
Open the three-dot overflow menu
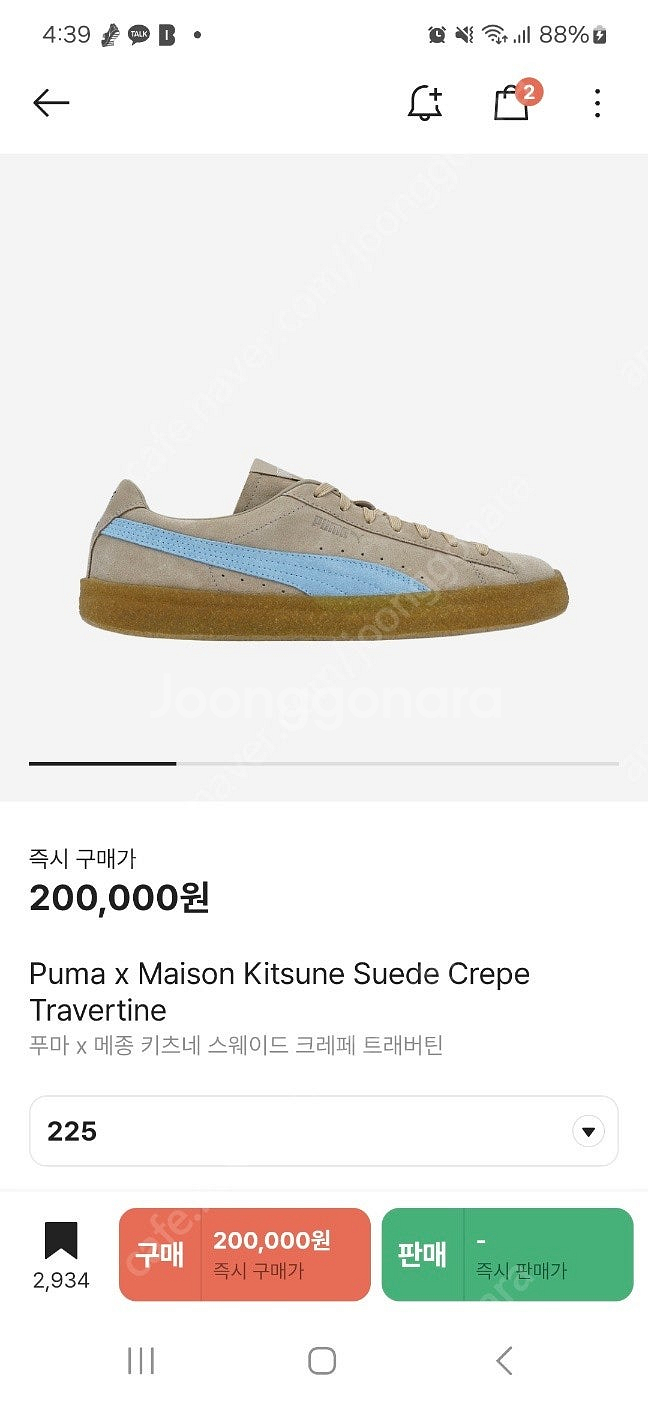pyautogui.click(x=597, y=103)
